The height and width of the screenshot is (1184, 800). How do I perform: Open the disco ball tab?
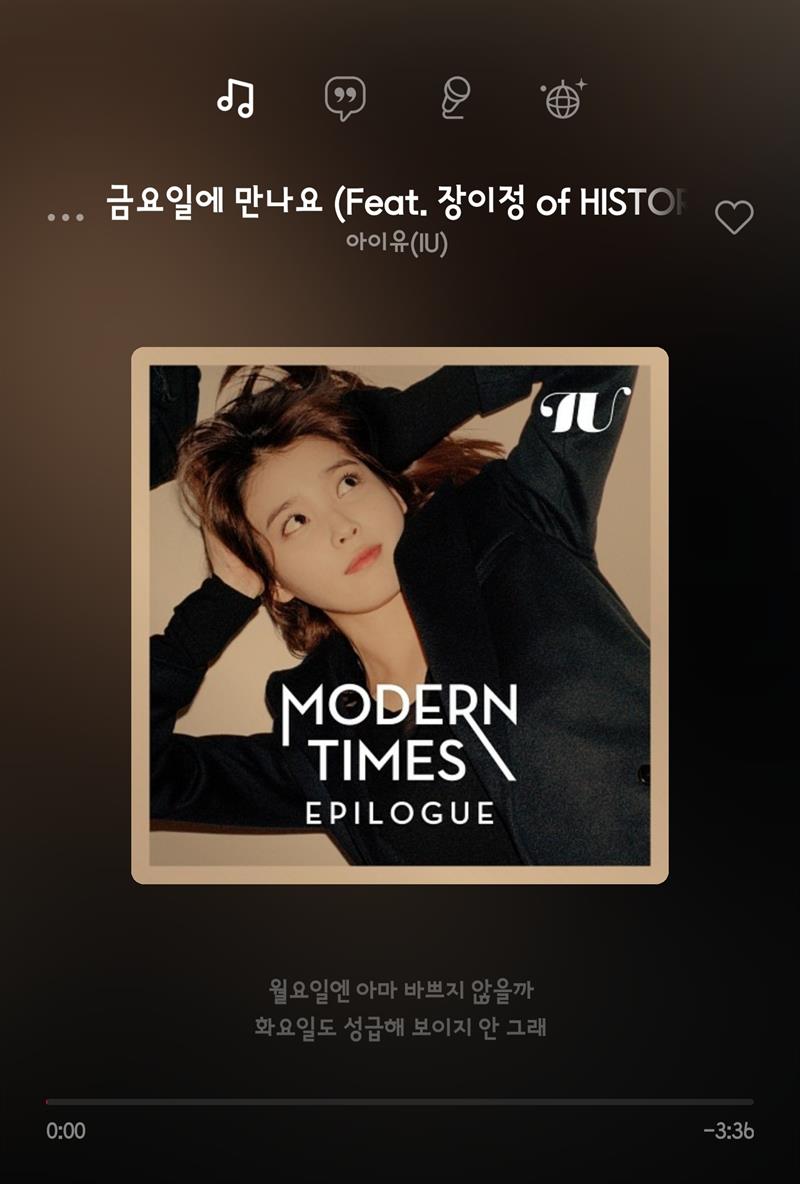[563, 99]
